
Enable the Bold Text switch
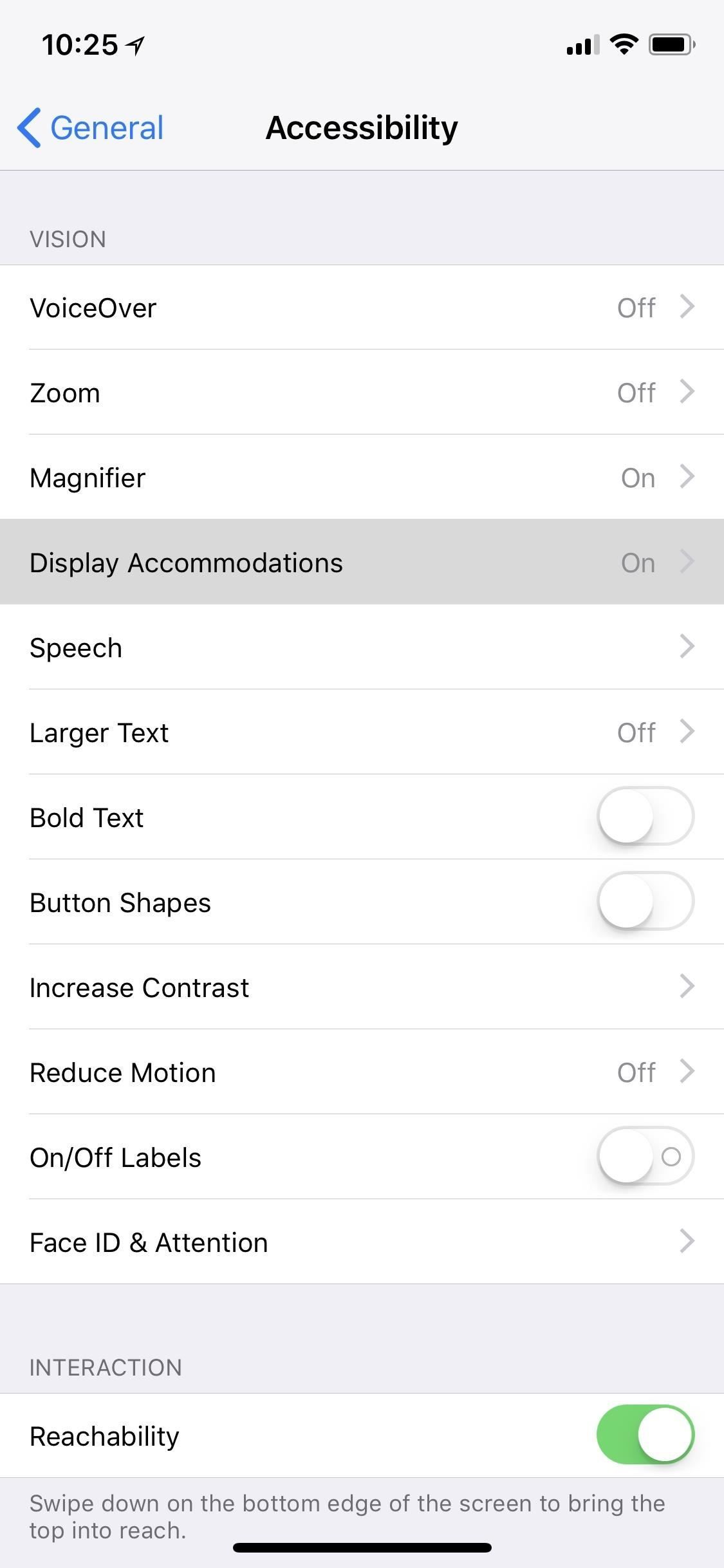tap(645, 816)
